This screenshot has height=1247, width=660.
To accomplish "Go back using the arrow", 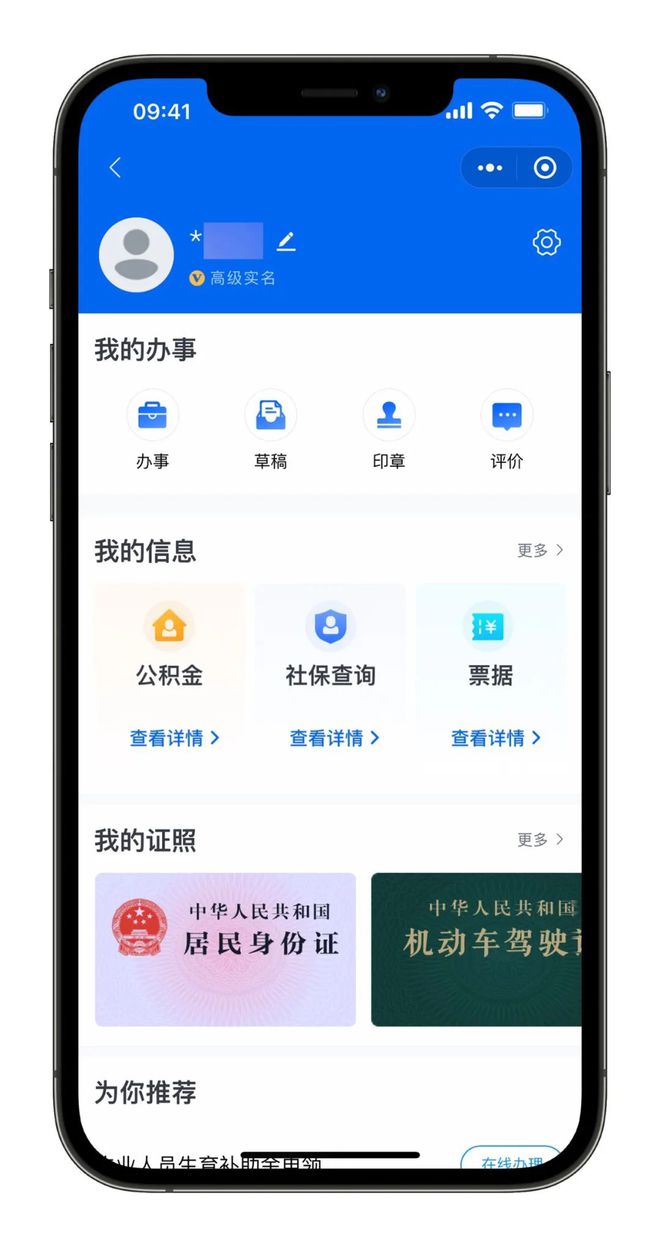I will click(115, 168).
